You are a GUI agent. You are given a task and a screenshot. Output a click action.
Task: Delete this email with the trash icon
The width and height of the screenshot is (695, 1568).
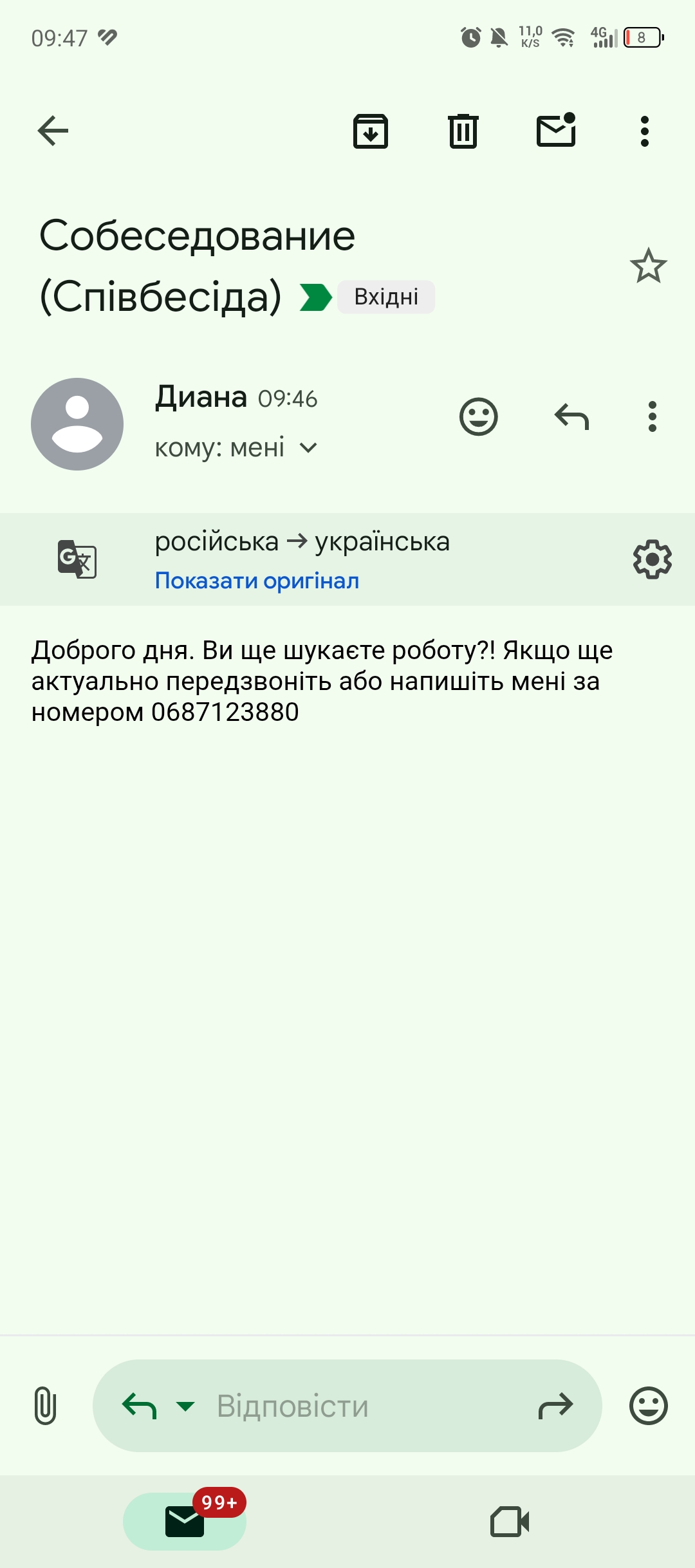coord(463,131)
